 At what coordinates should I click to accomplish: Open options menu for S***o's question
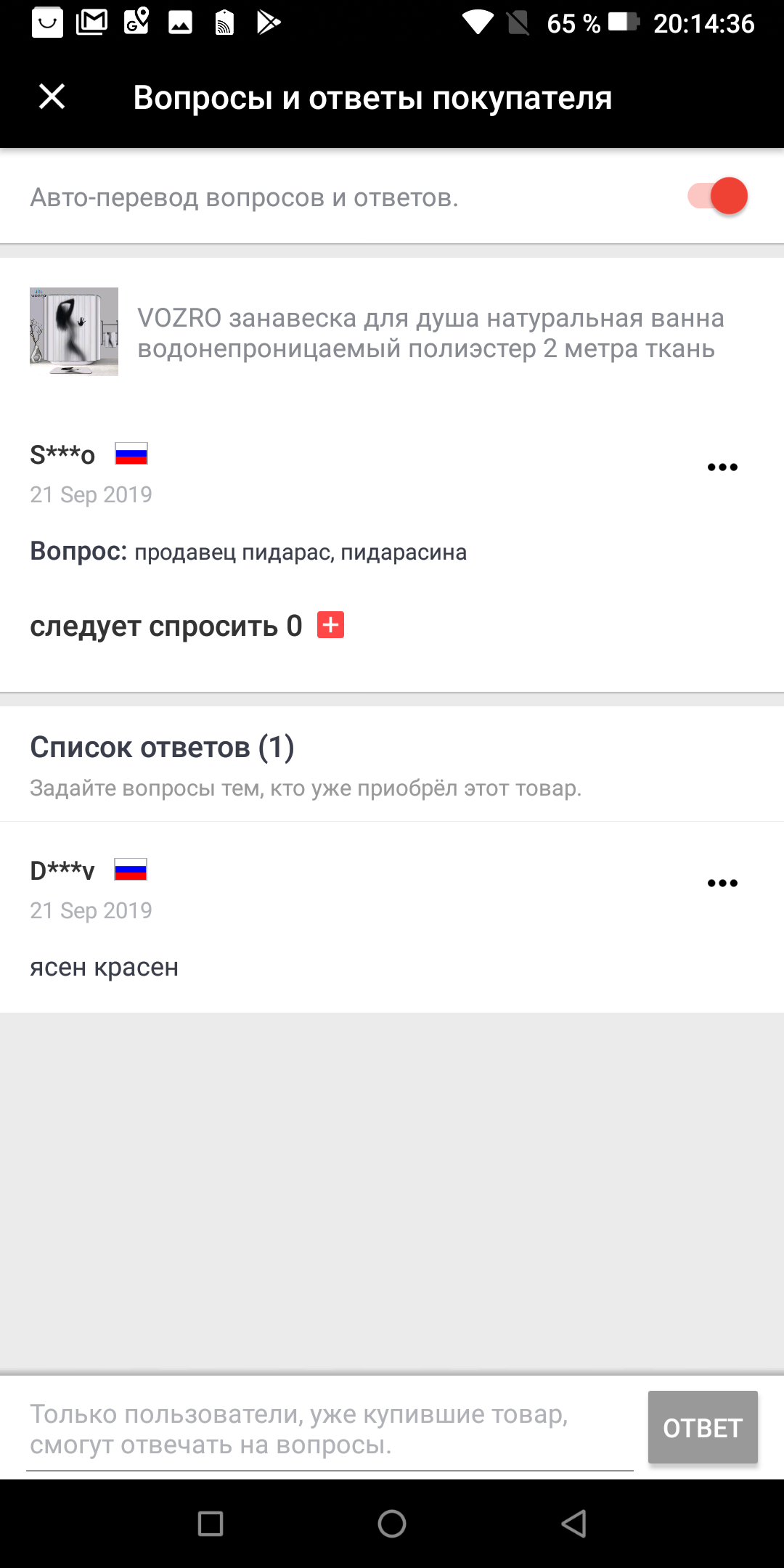click(722, 467)
